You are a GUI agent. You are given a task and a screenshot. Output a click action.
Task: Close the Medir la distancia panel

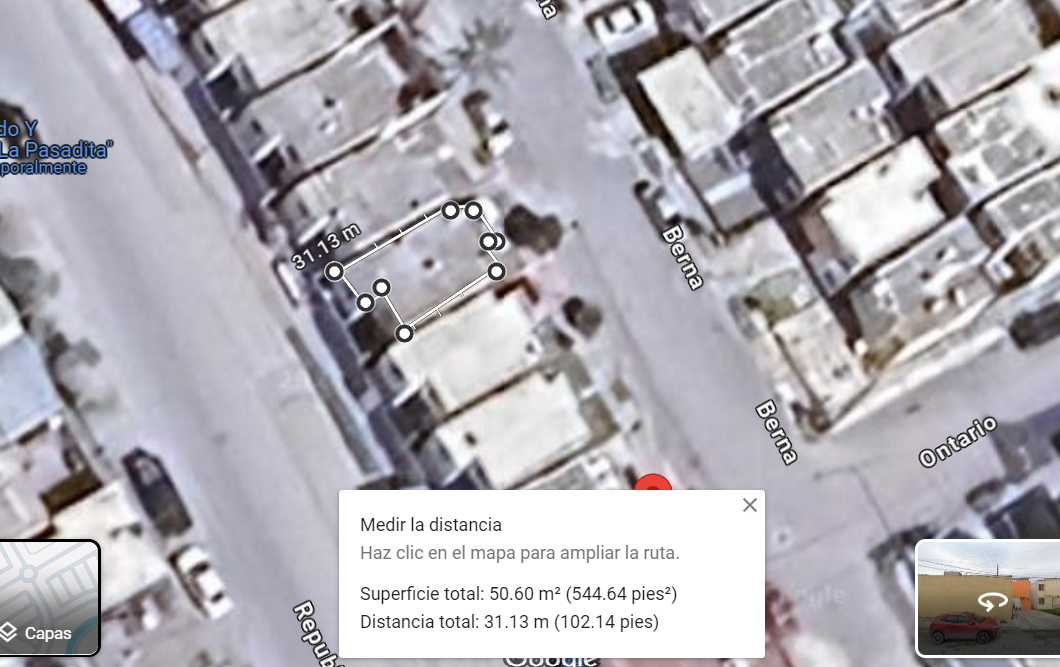(750, 505)
